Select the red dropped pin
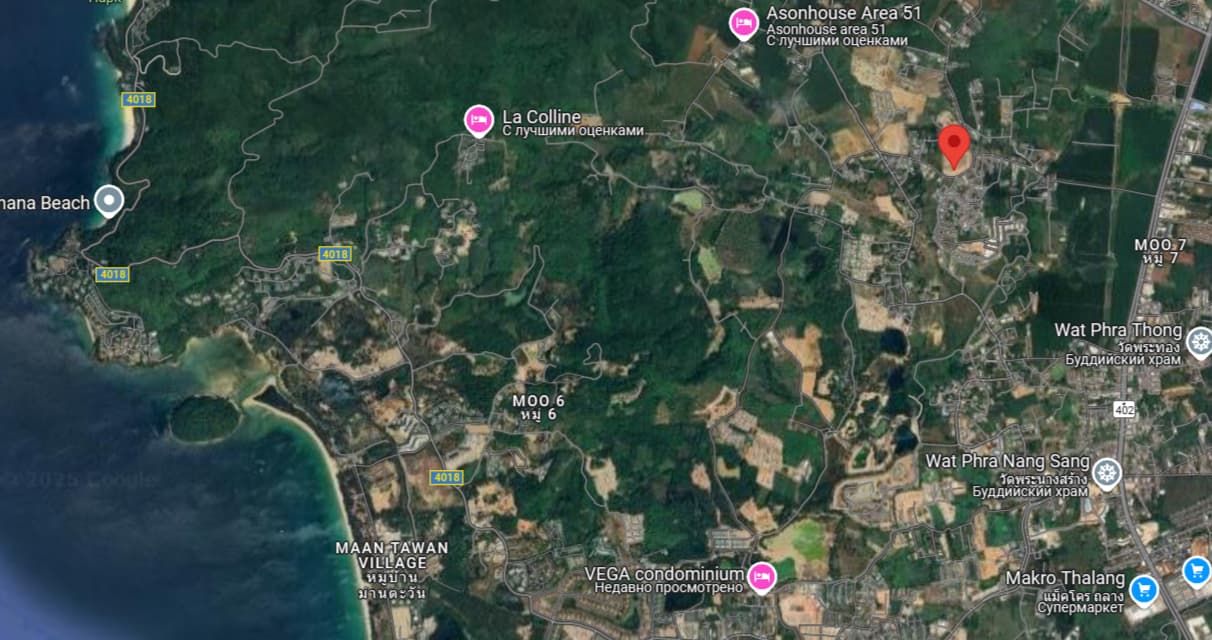 953,145
